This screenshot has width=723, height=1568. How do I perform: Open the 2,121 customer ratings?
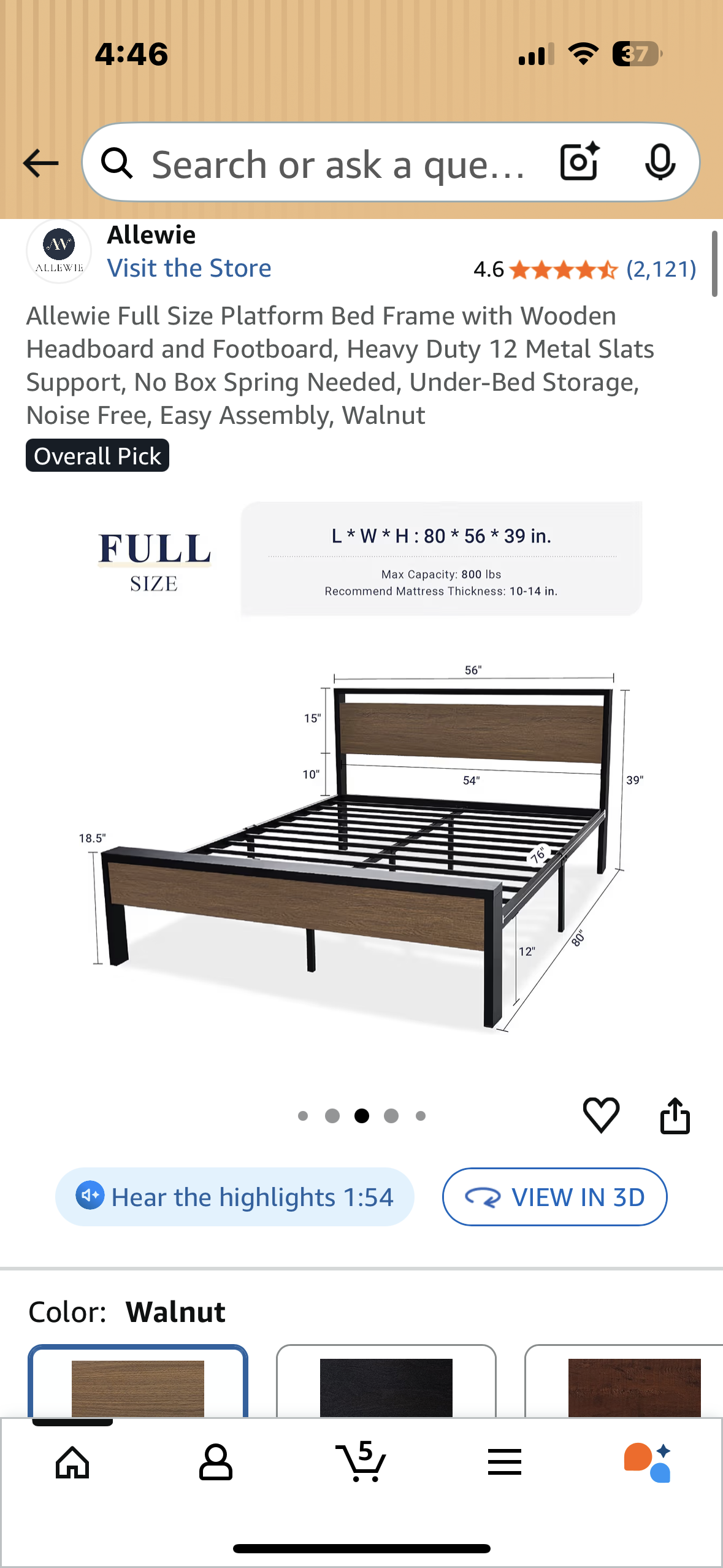(x=660, y=269)
